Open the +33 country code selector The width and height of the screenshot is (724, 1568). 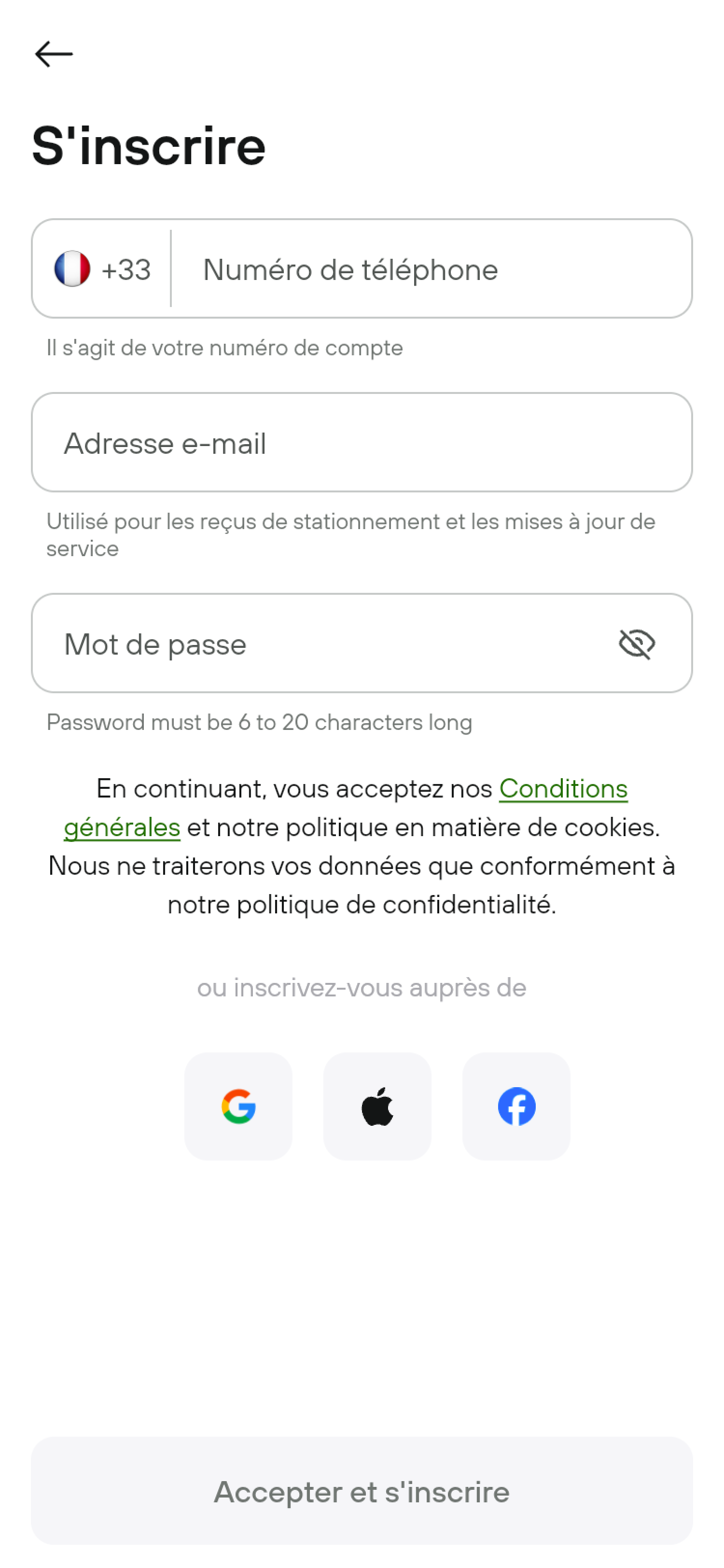[x=102, y=269]
